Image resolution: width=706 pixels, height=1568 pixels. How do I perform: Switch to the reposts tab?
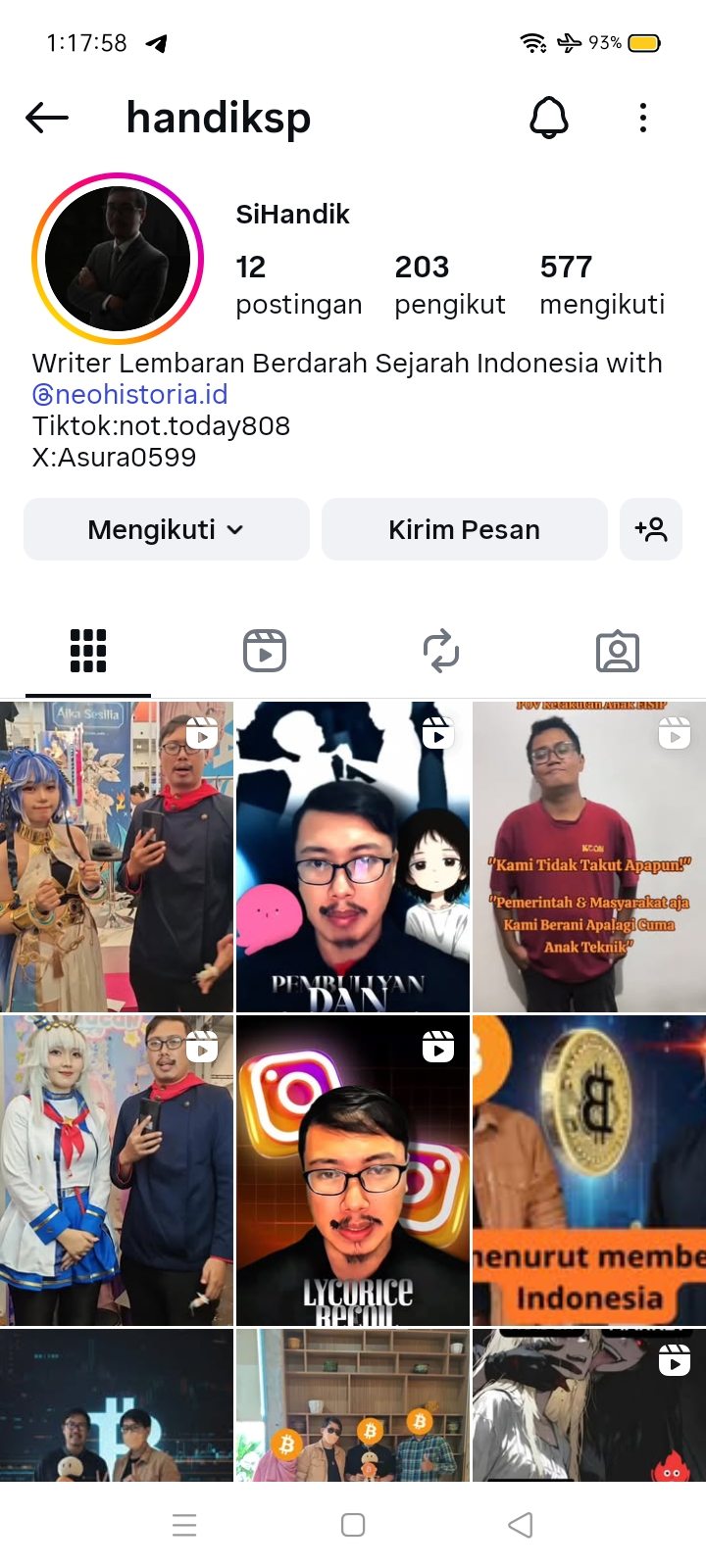441,651
